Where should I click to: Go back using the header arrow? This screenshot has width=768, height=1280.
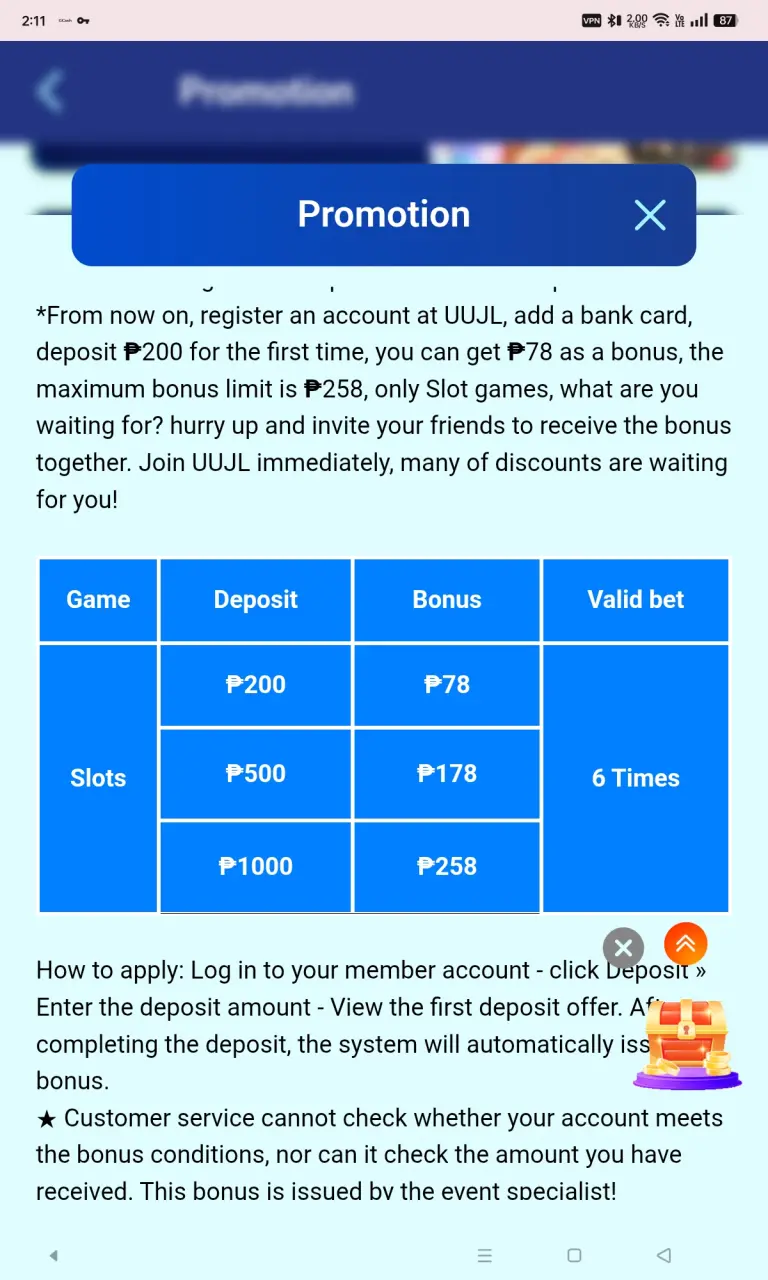[x=49, y=91]
